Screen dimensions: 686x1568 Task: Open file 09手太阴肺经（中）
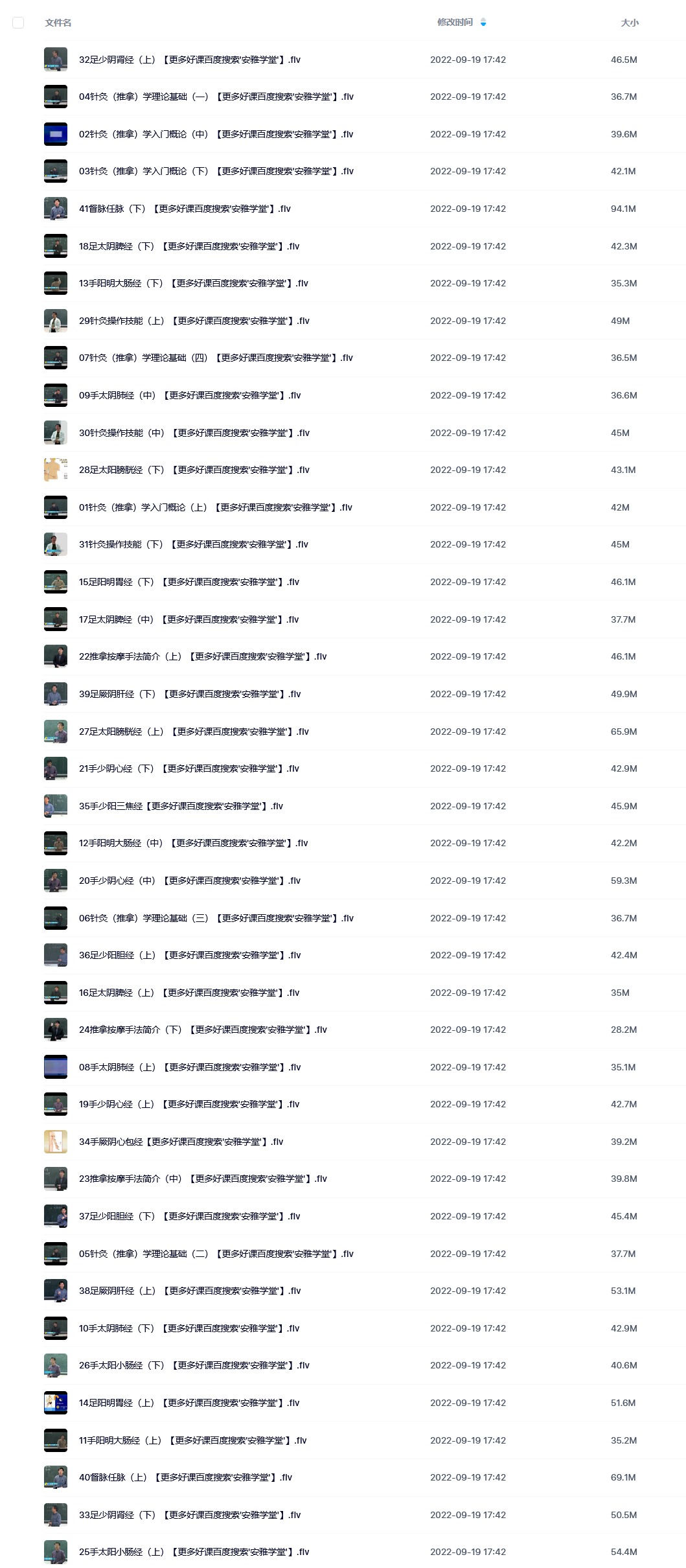click(x=190, y=395)
